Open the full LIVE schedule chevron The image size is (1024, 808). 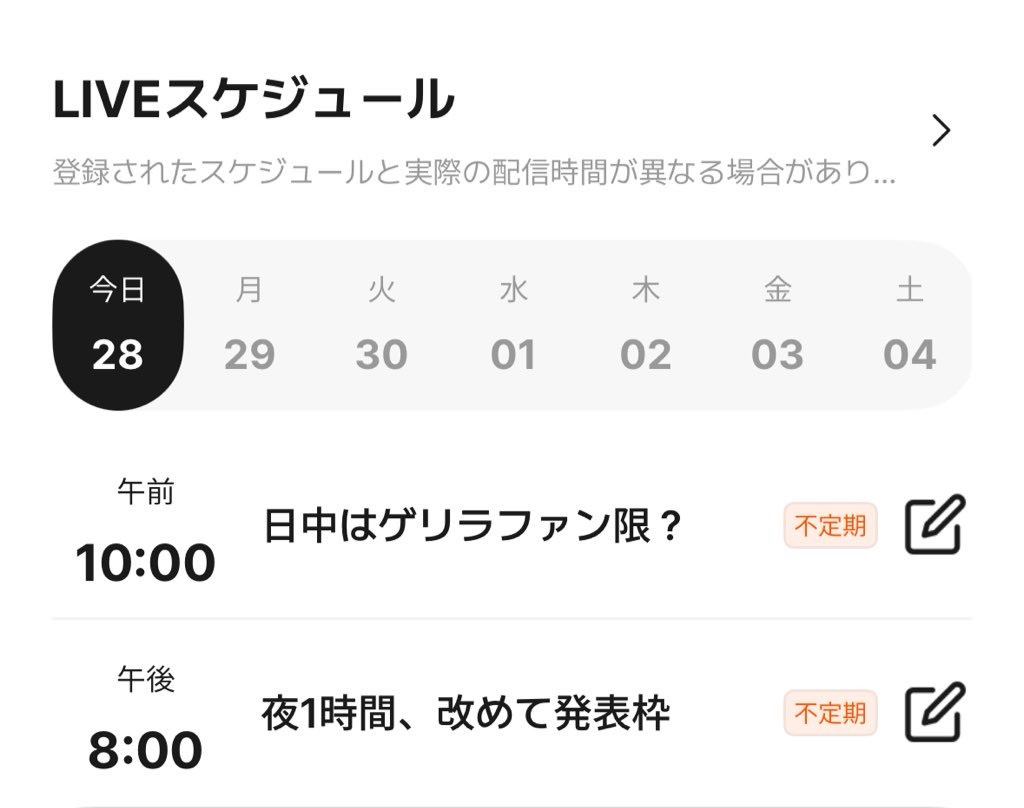click(x=940, y=131)
